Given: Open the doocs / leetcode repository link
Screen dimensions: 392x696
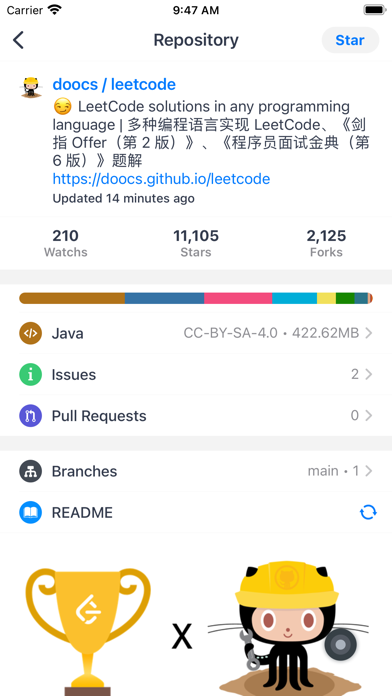Looking at the screenshot, I should [114, 84].
